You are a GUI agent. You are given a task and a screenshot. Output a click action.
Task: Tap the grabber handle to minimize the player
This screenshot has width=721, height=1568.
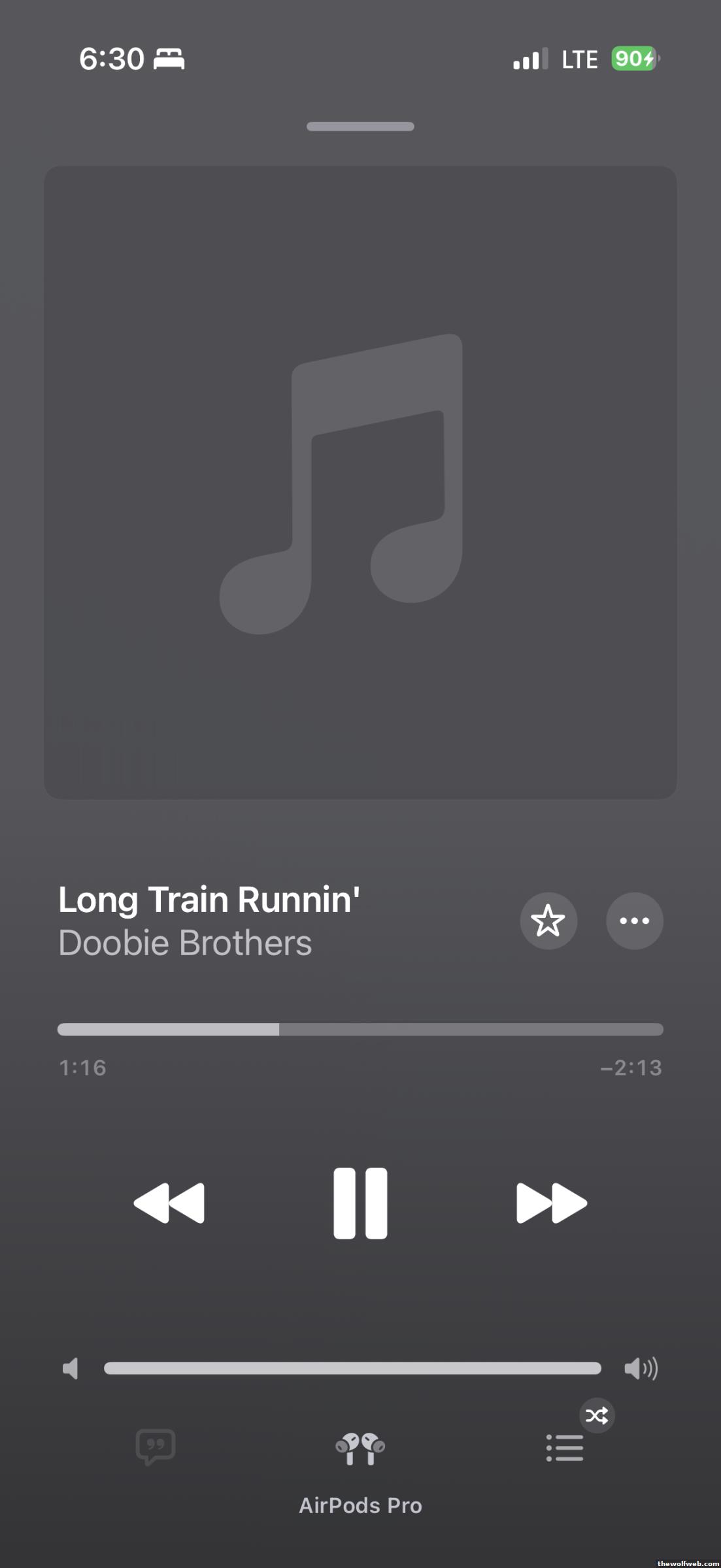click(x=360, y=127)
